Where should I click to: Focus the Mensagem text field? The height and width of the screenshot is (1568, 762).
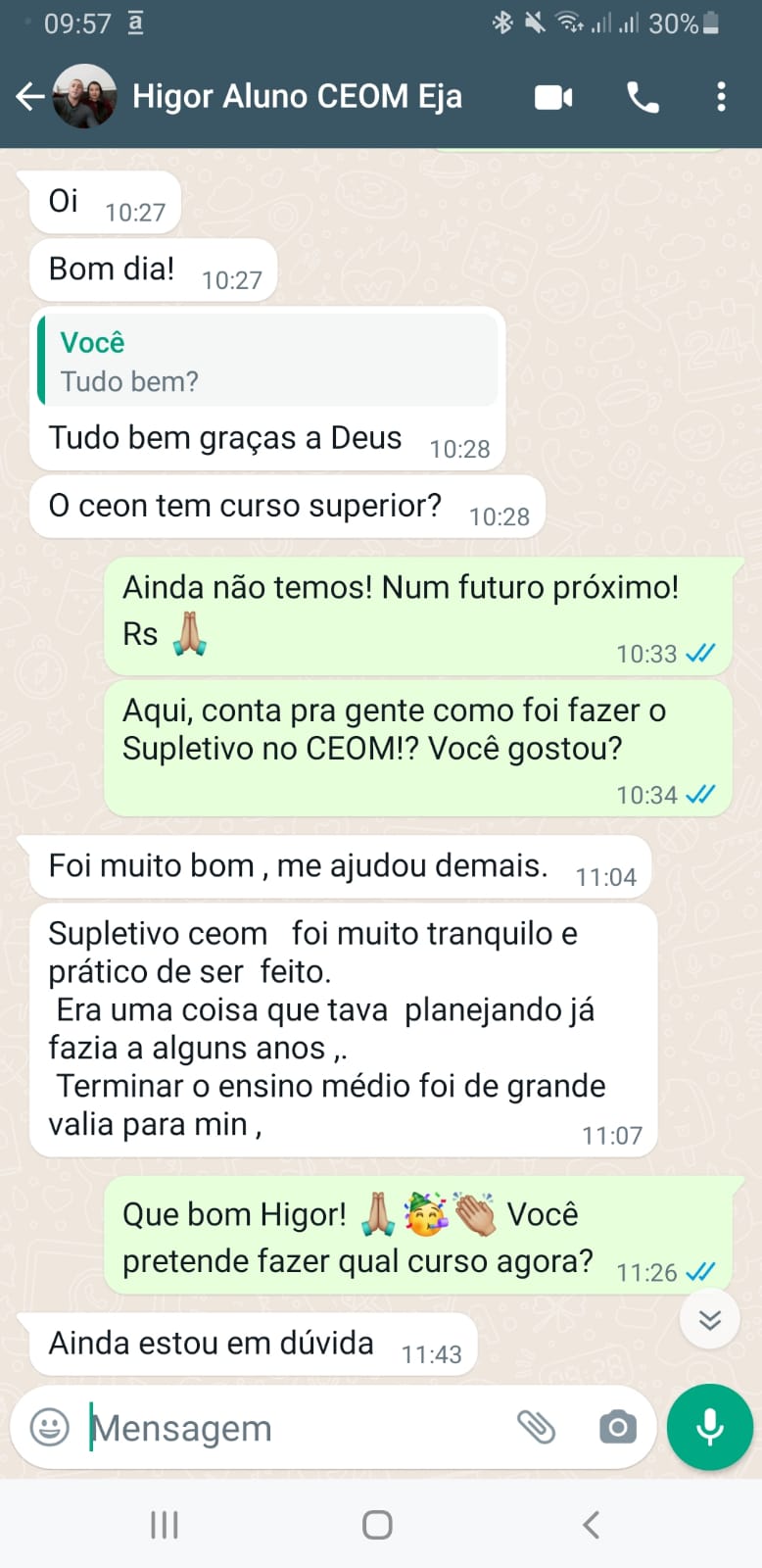tap(294, 1428)
